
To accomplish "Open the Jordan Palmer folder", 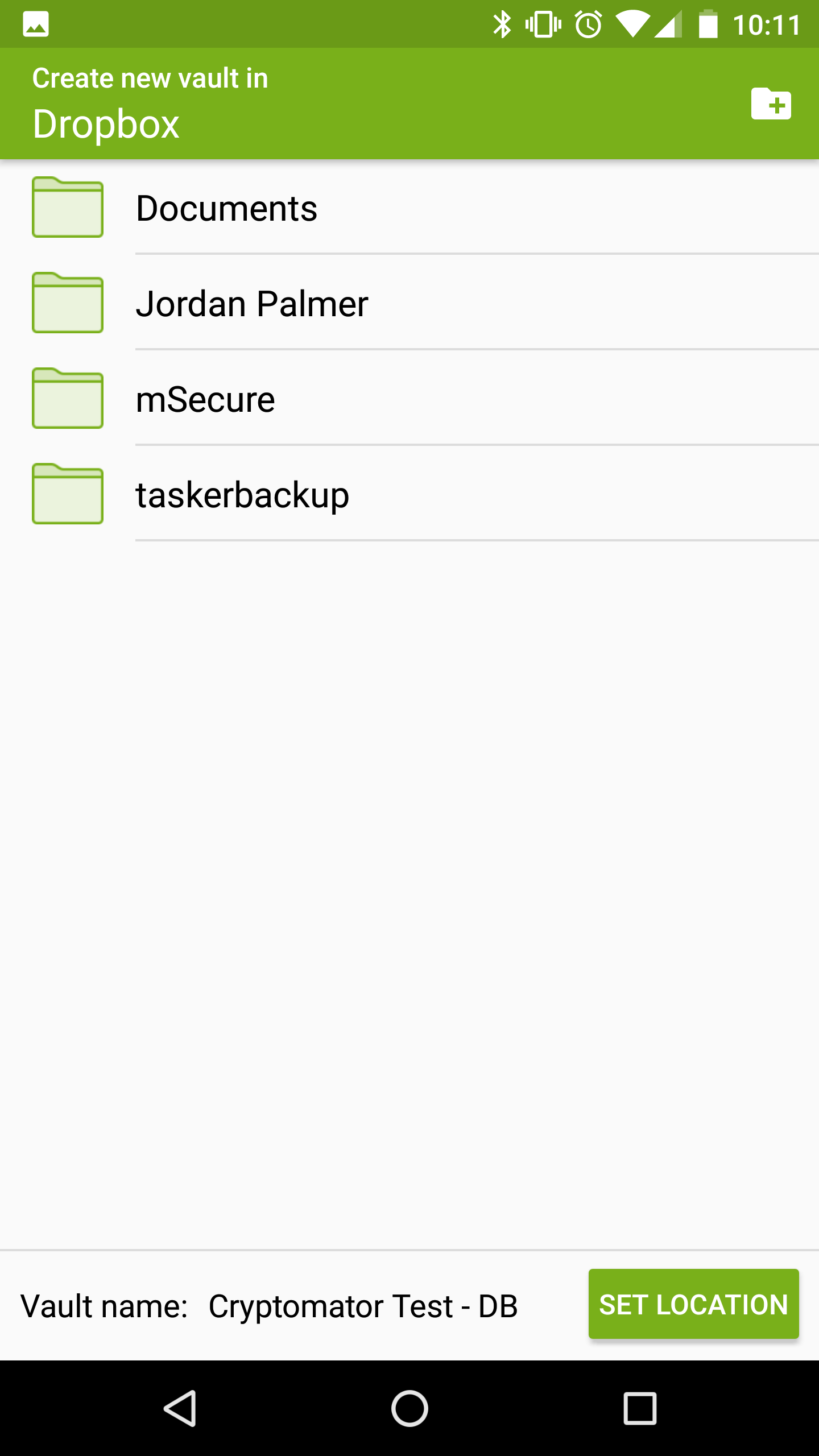I will [253, 304].
